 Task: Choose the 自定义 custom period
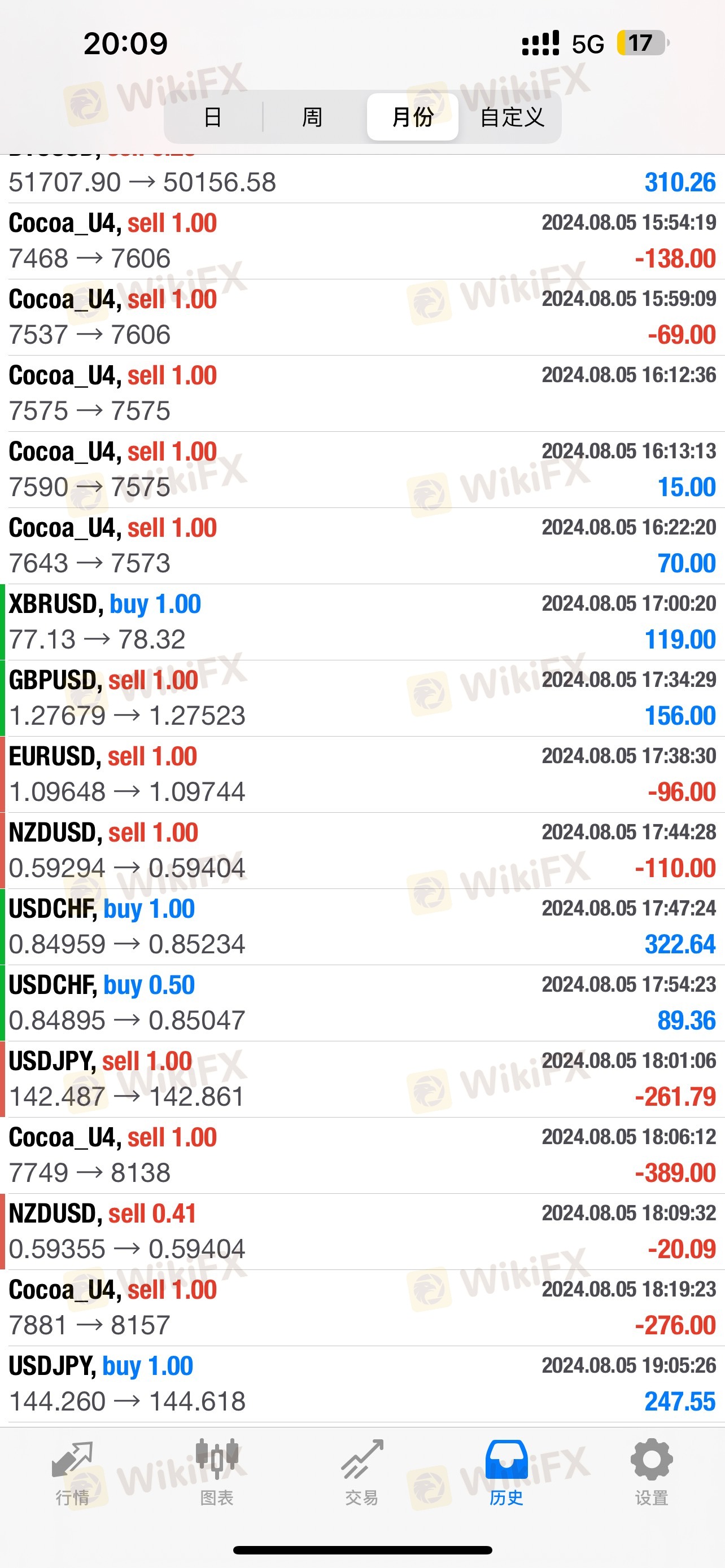pyautogui.click(x=512, y=117)
